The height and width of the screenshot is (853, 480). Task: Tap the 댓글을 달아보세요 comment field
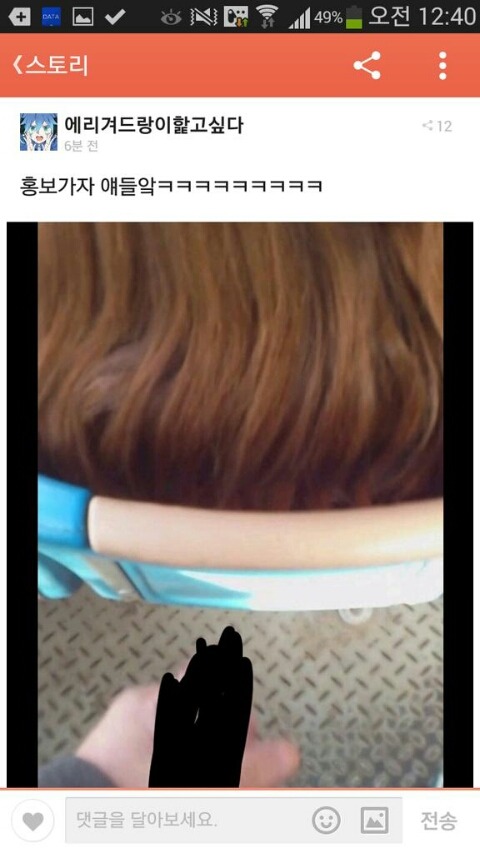185,820
